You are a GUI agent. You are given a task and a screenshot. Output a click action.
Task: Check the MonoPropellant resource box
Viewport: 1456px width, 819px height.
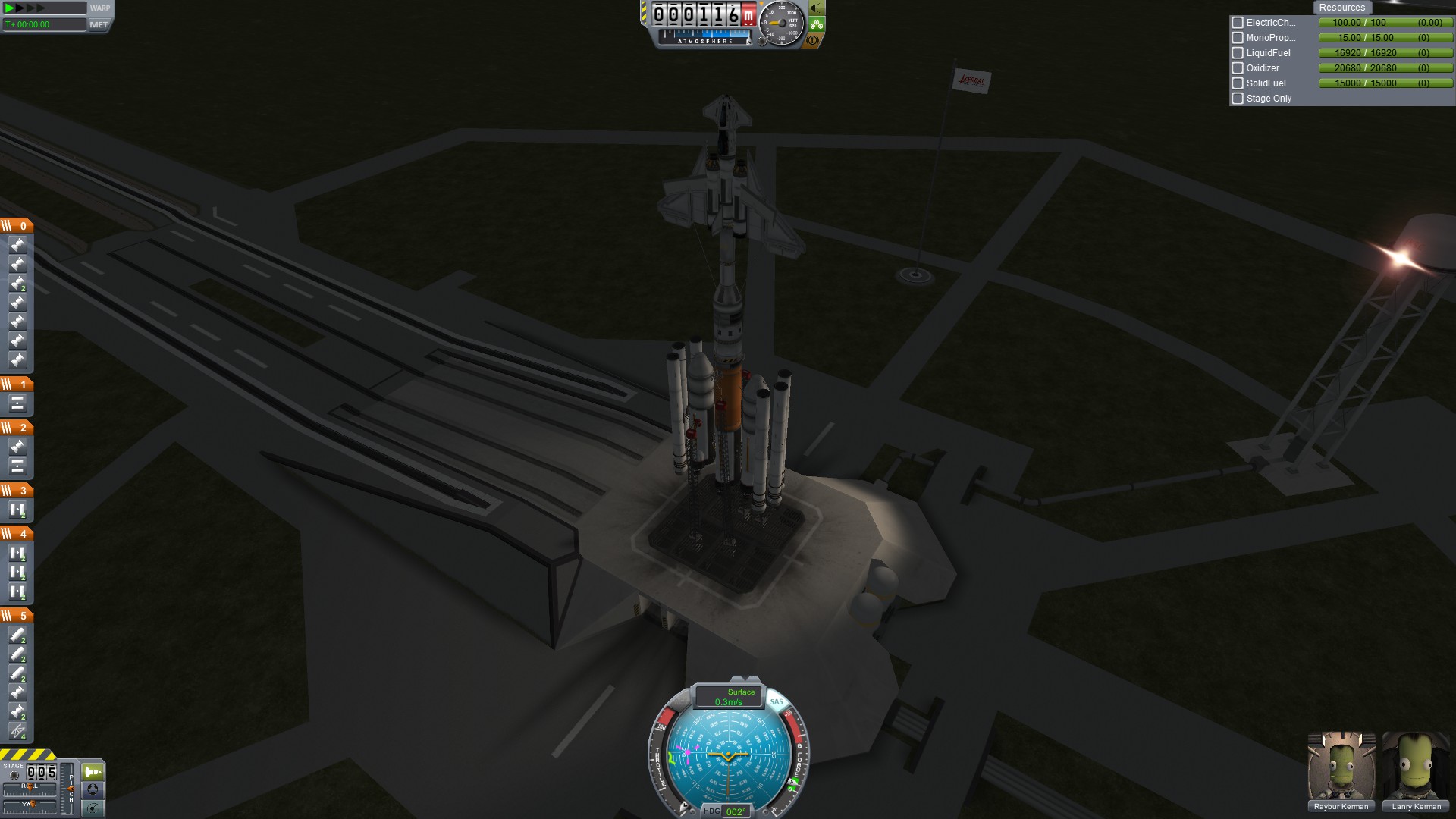click(x=1238, y=38)
